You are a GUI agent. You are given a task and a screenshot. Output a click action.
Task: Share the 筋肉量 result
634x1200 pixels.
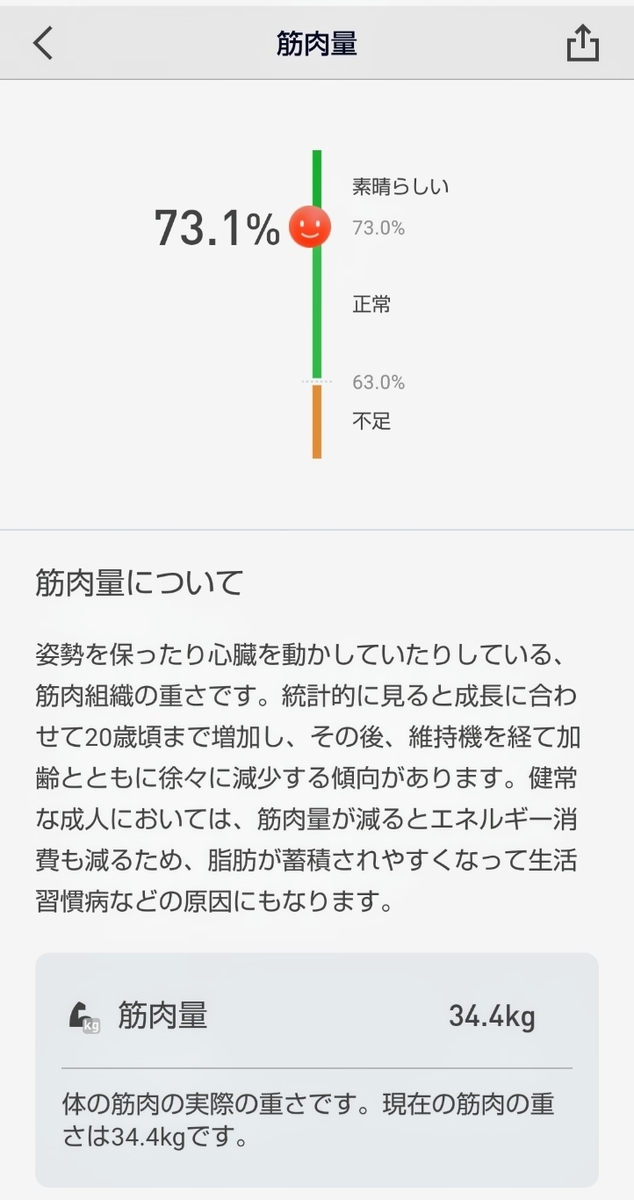point(583,43)
